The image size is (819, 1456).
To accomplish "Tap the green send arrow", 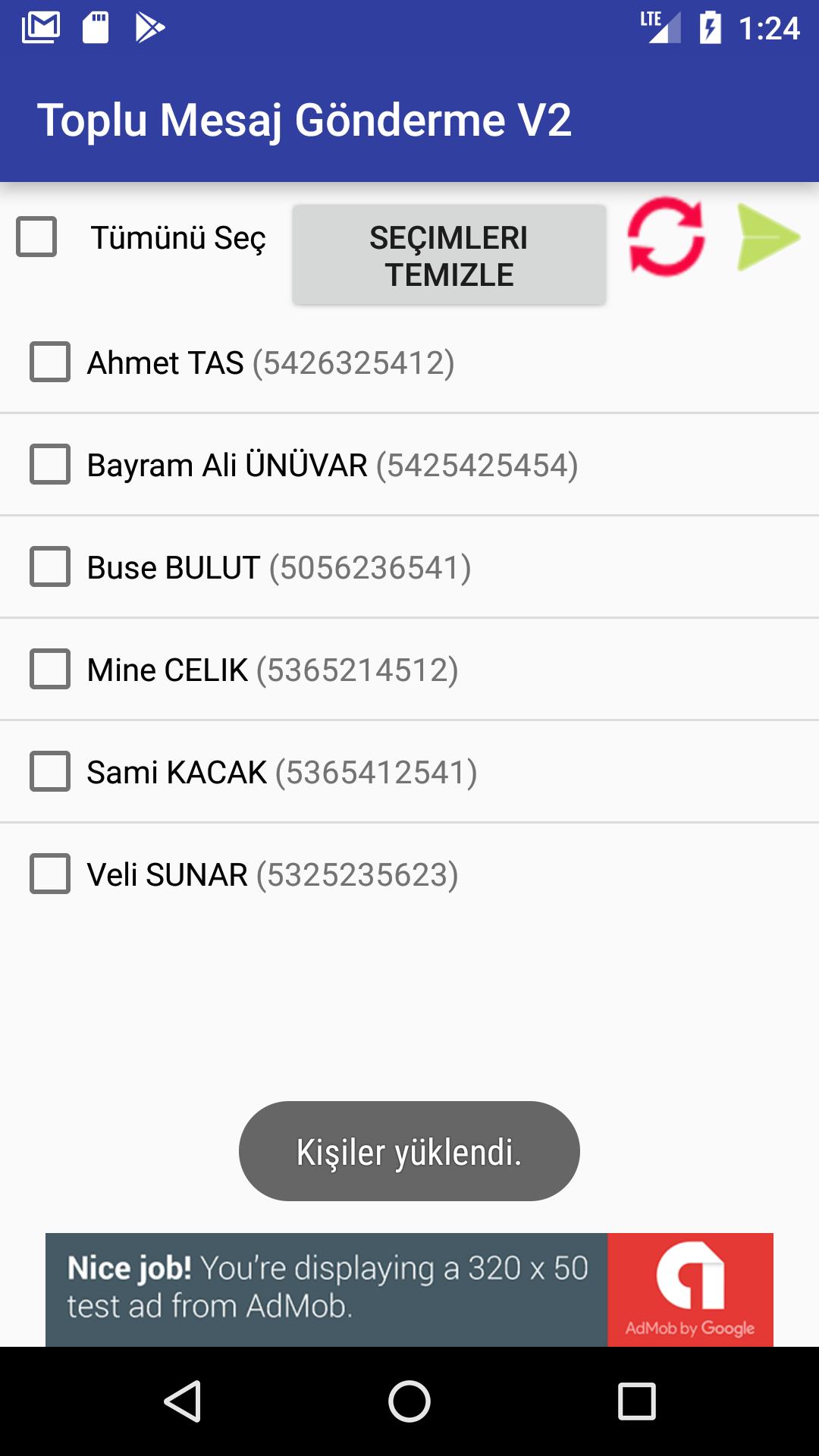I will point(767,237).
